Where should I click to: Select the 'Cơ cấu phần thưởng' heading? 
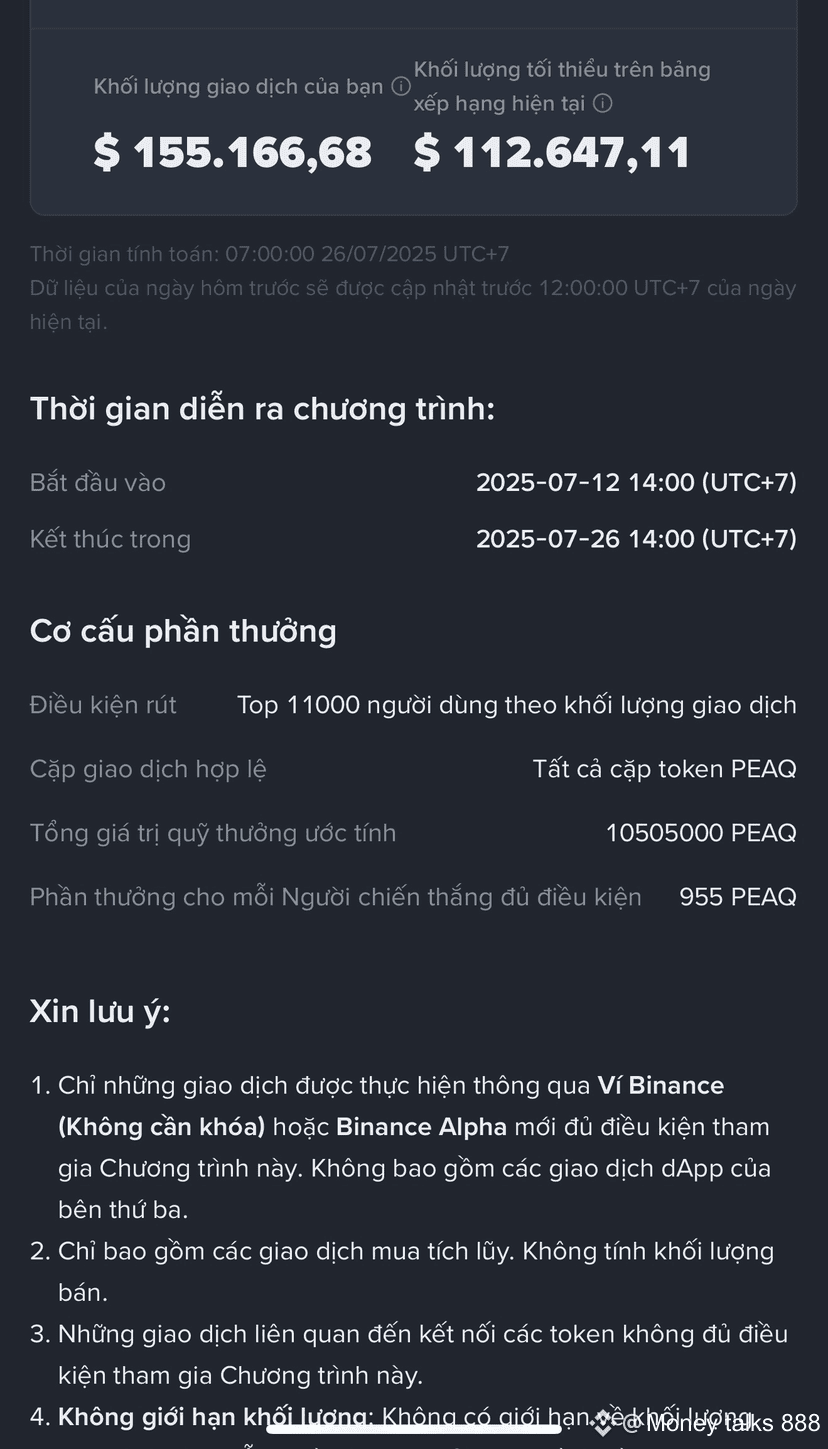[x=183, y=630]
